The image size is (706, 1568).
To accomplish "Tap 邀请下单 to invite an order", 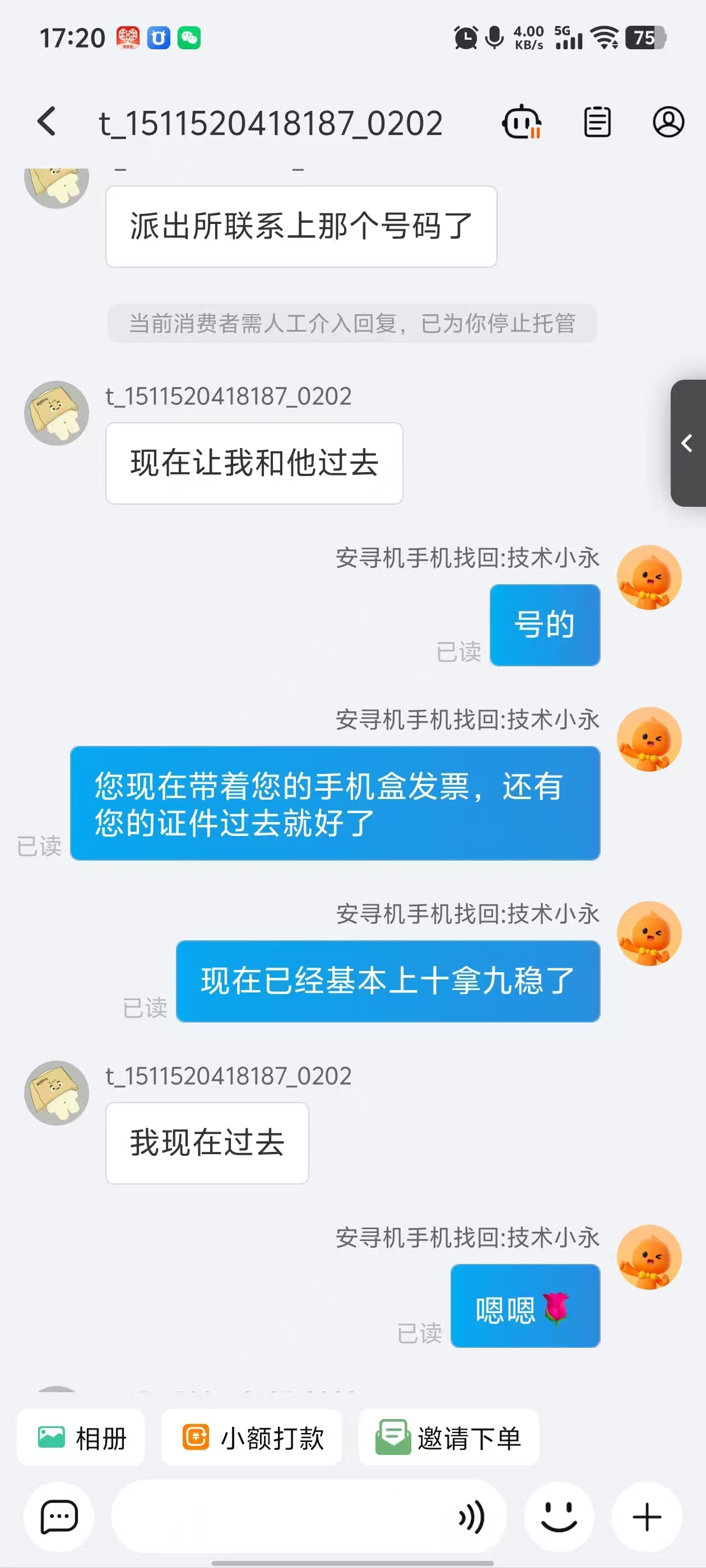I will (x=449, y=1438).
